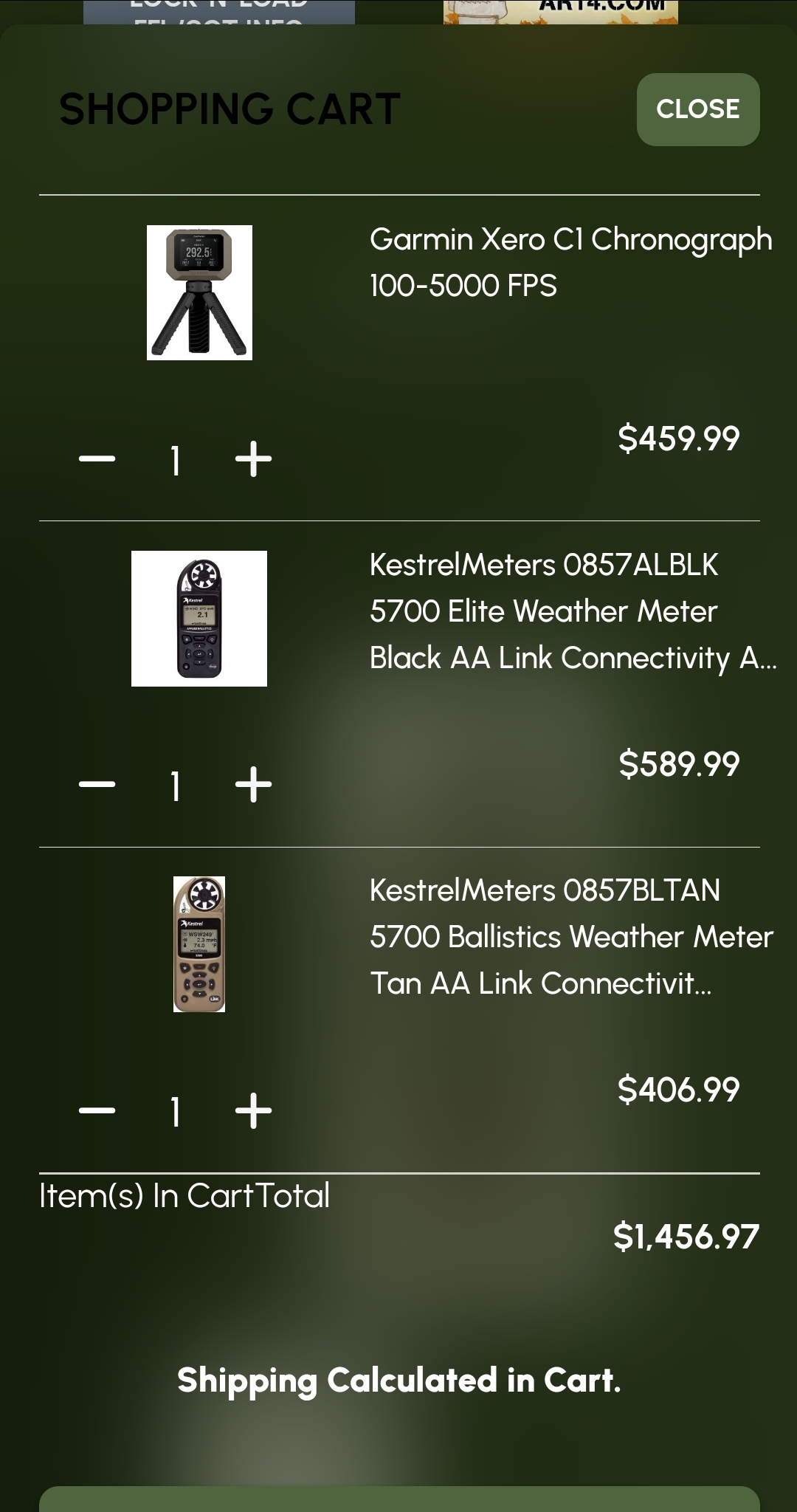Increase Garmin Xero C1 Chronograph quantity
The image size is (797, 1512).
click(253, 459)
